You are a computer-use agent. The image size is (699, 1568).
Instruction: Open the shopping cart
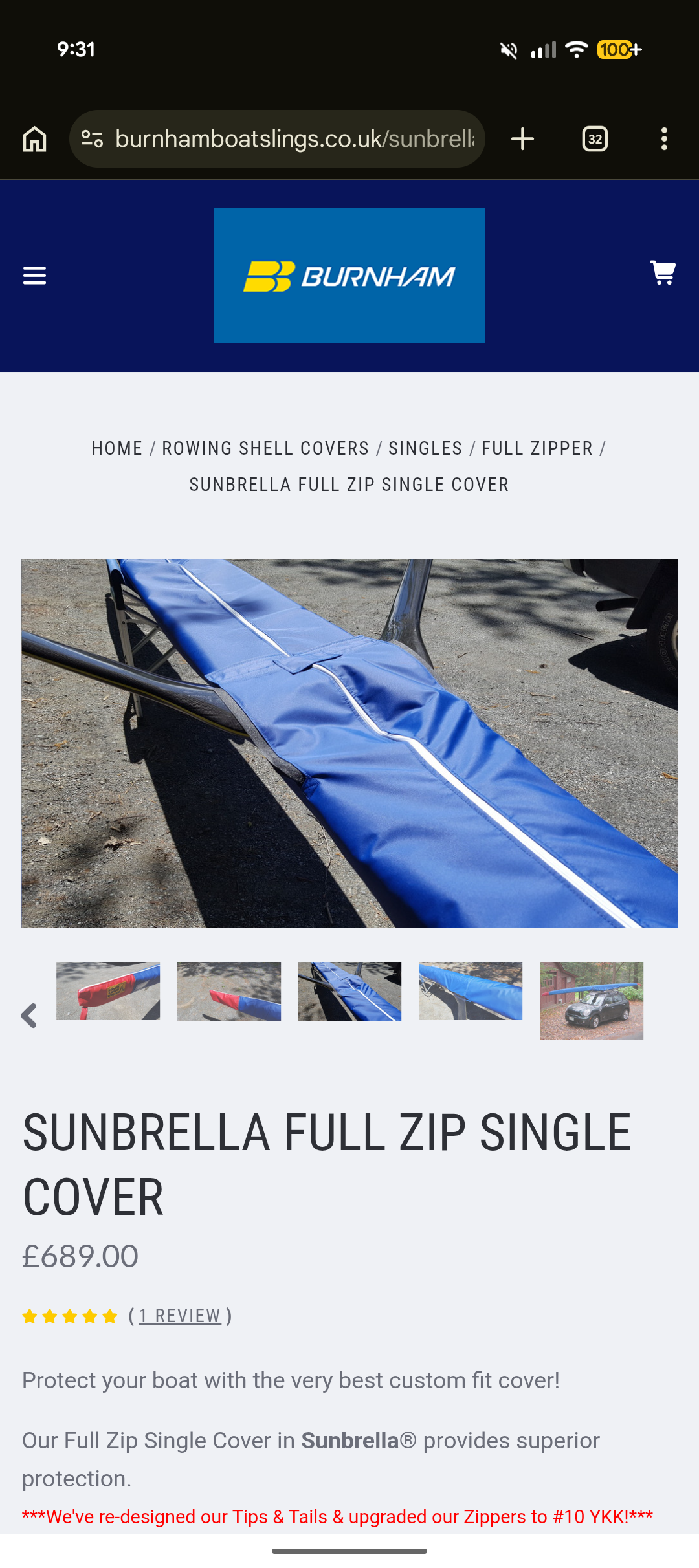pyautogui.click(x=663, y=272)
